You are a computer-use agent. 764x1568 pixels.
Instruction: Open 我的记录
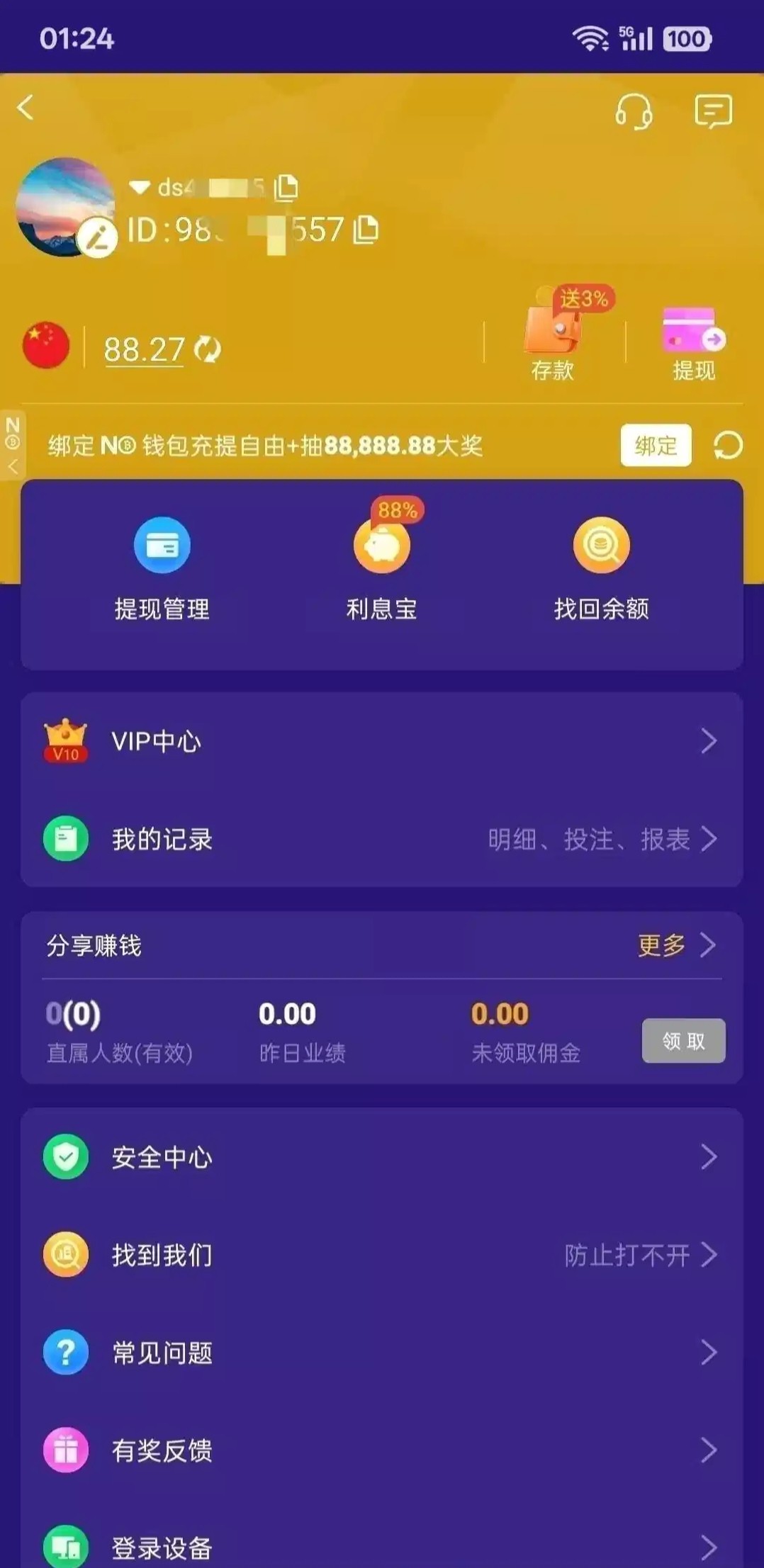click(x=381, y=840)
